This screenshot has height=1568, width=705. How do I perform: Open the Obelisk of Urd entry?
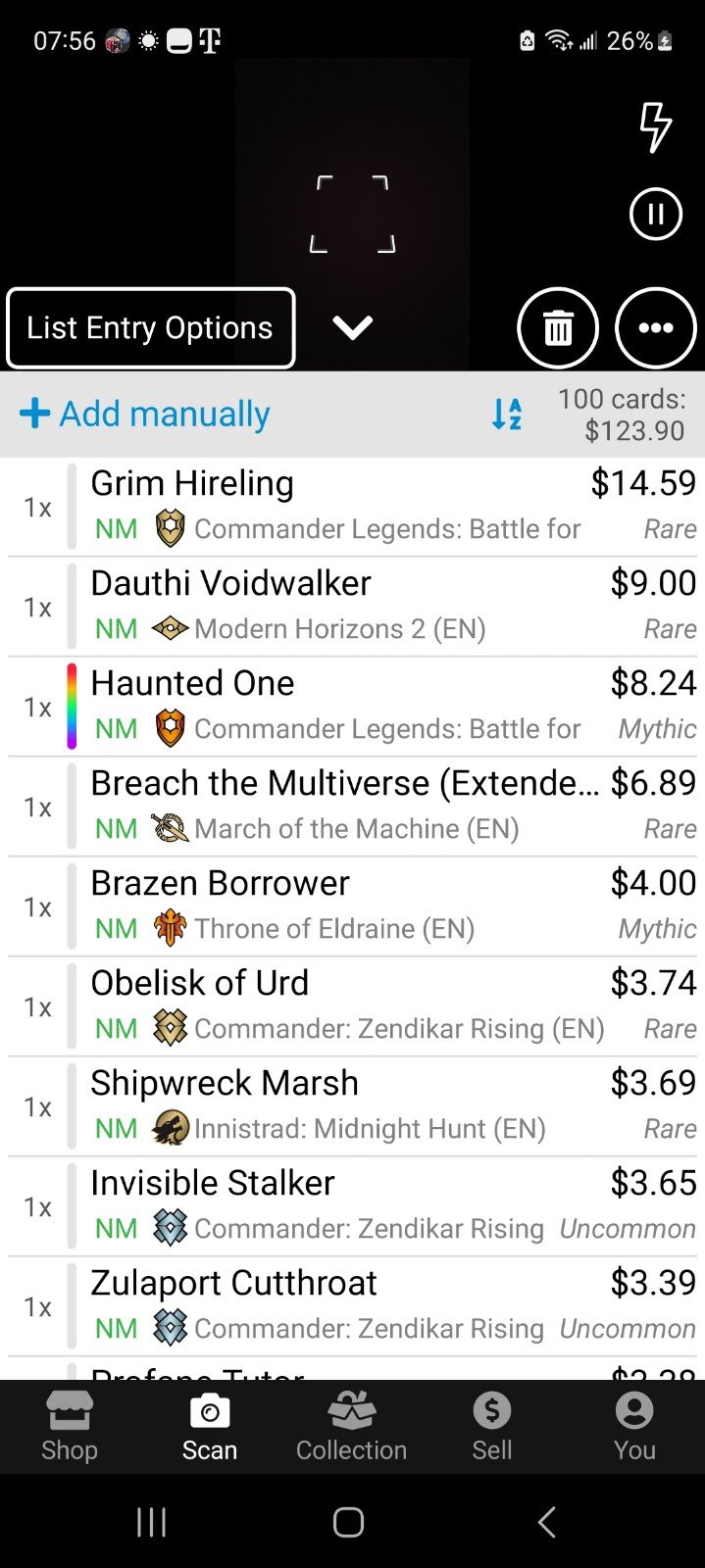[352, 1007]
